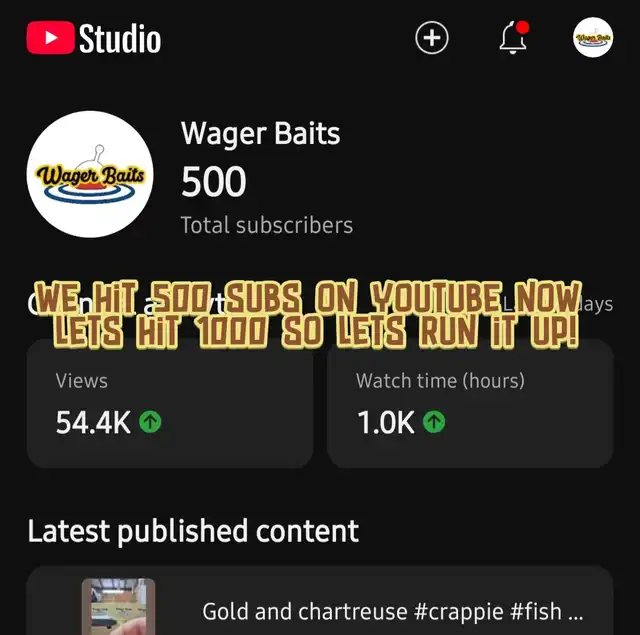Open the Watch time (hours) card

coord(470,403)
